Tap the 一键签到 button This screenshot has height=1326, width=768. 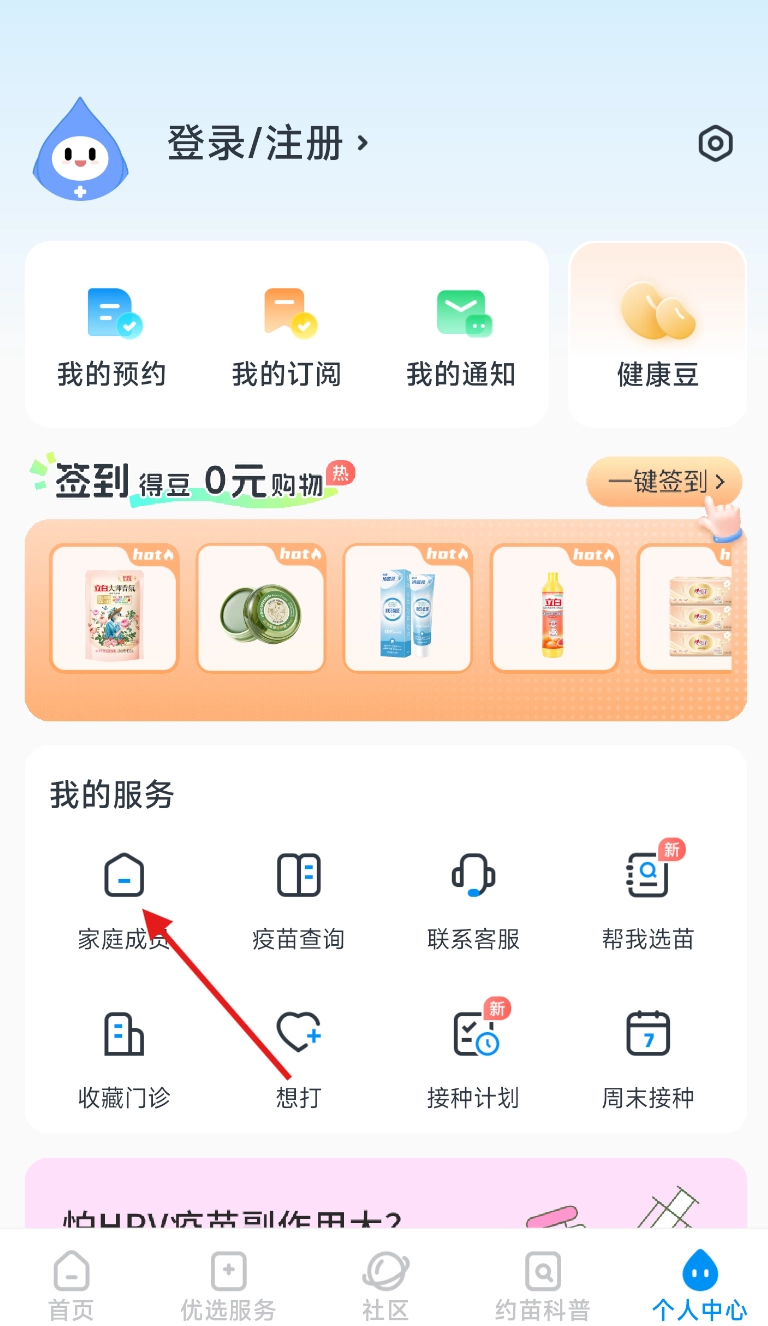[x=663, y=482]
